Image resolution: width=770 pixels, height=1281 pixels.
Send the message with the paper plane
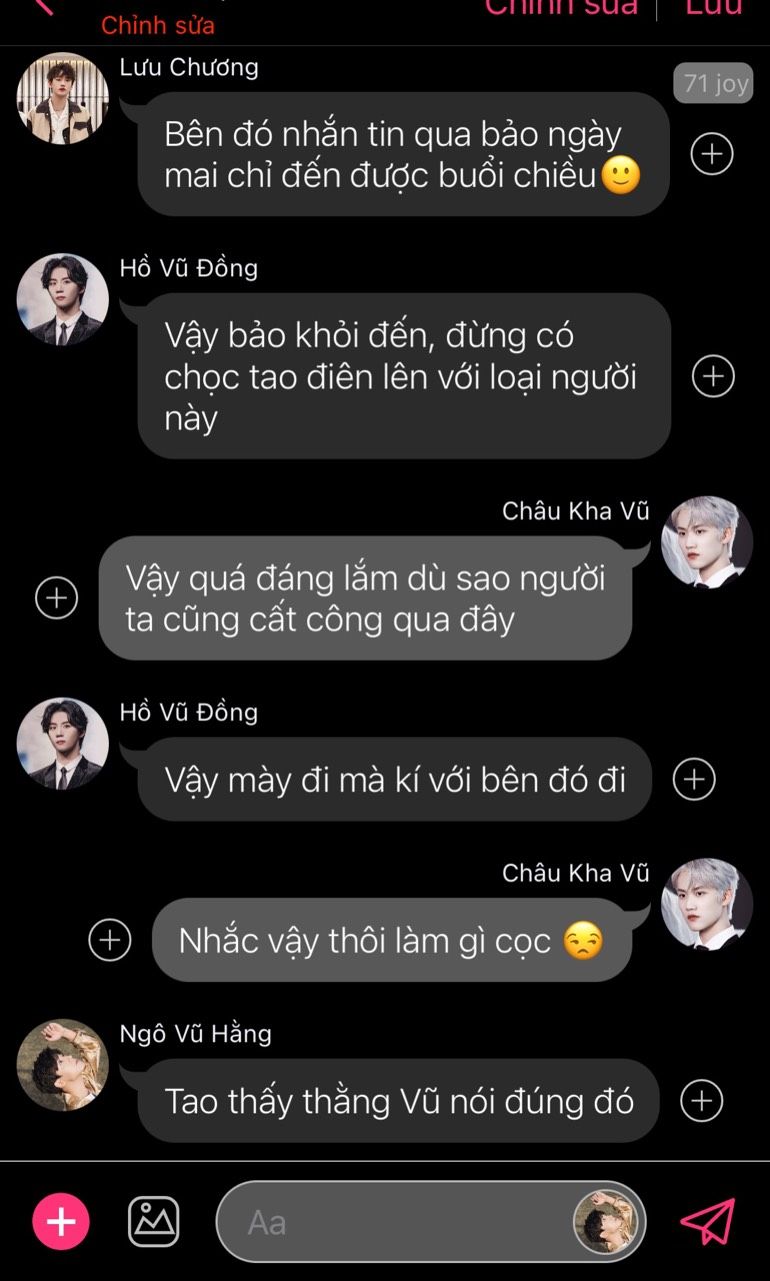pyautogui.click(x=707, y=1221)
